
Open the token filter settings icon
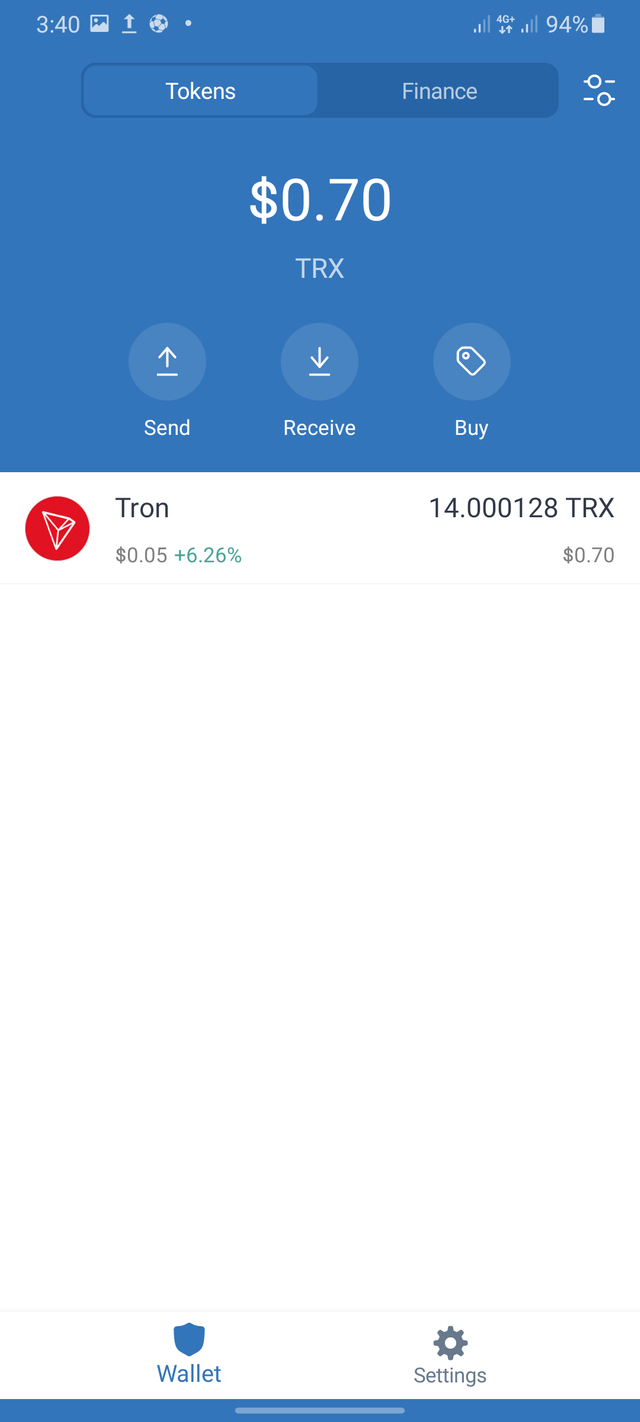click(x=599, y=91)
